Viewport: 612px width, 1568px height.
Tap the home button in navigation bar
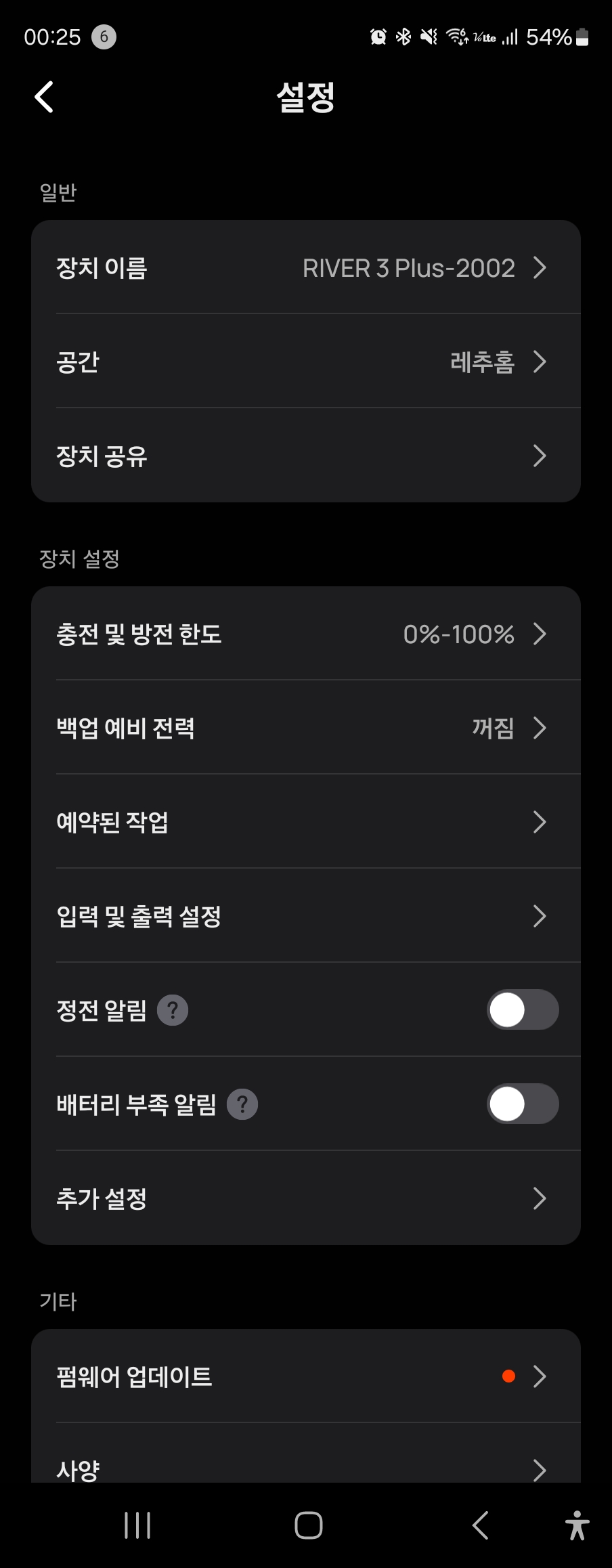308,1525
